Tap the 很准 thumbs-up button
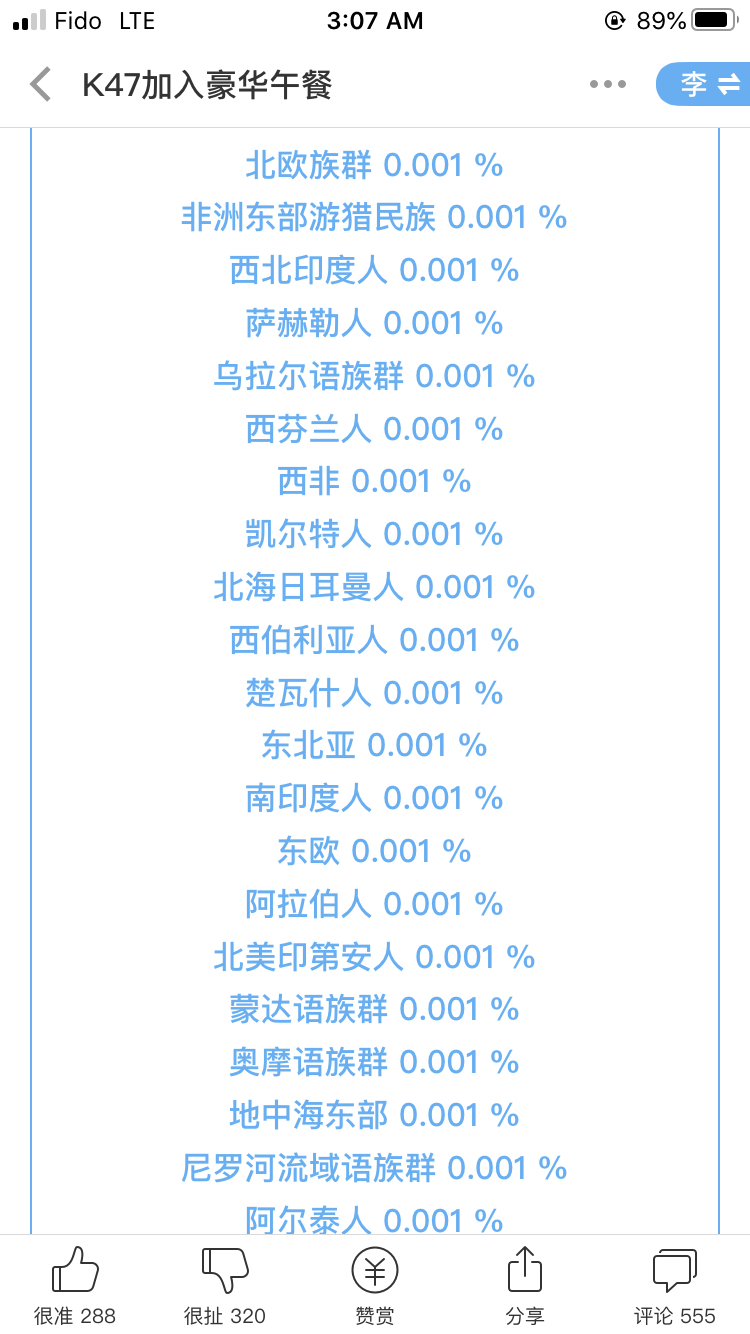750x1334 pixels. pyautogui.click(x=75, y=1286)
